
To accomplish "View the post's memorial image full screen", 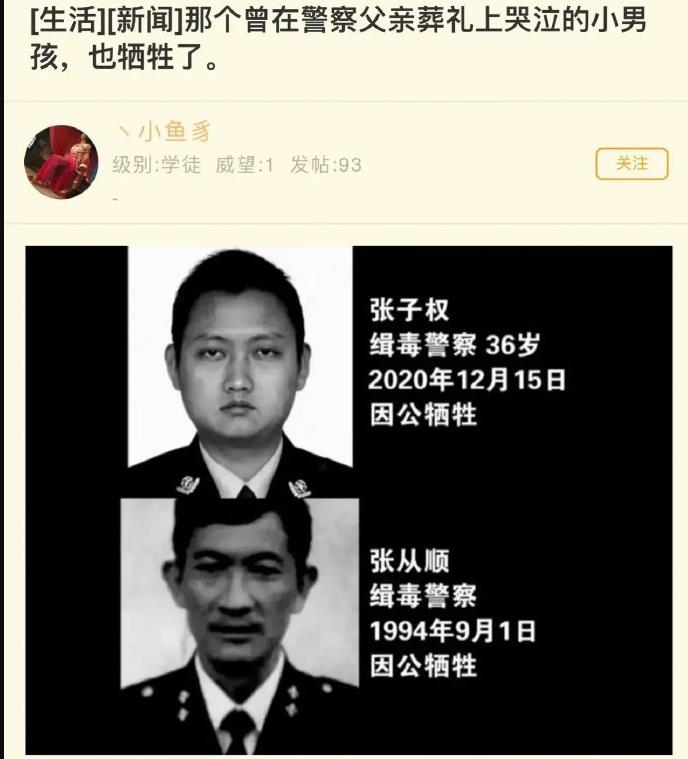I will pos(349,500).
